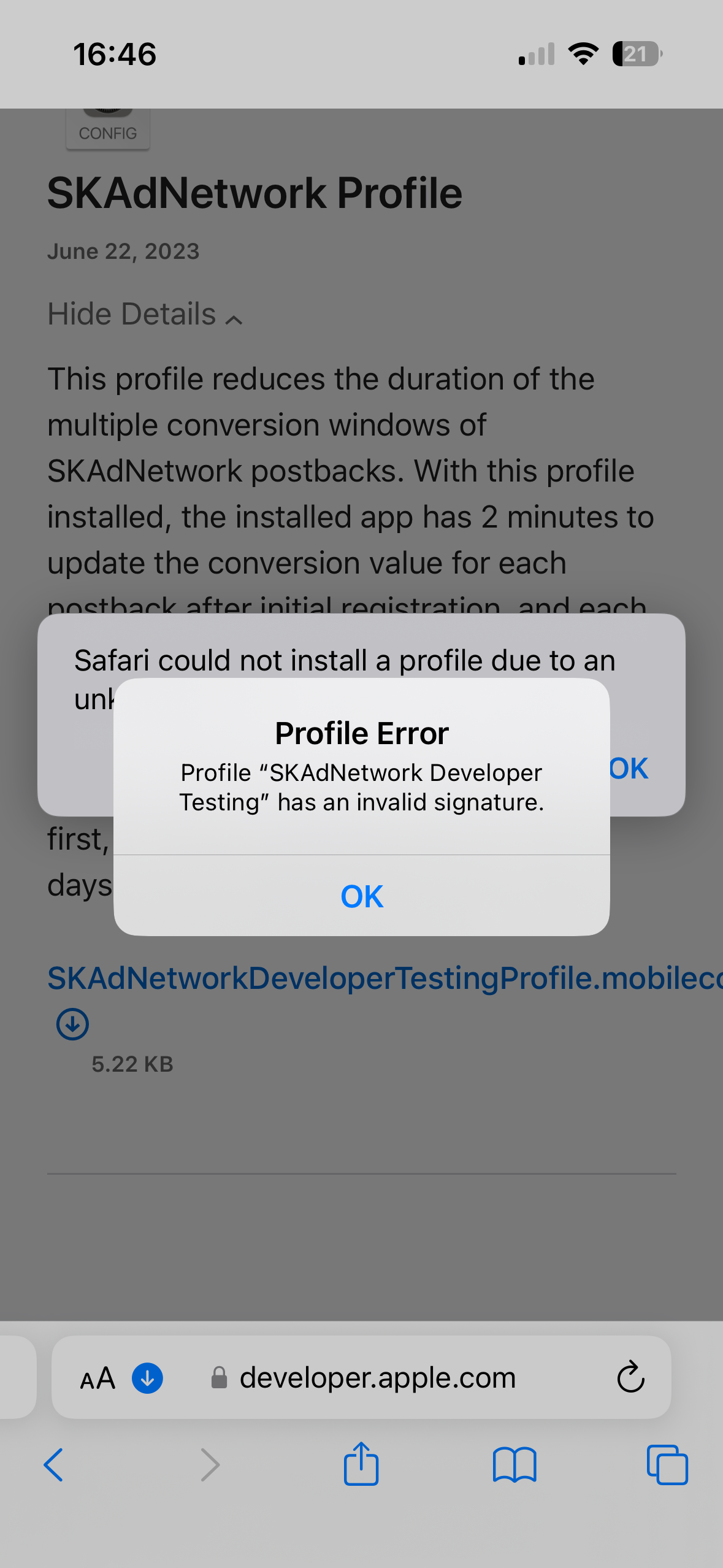Dismiss the Profile Error dialog with OK
Image resolution: width=723 pixels, height=1568 pixels.
(362, 896)
